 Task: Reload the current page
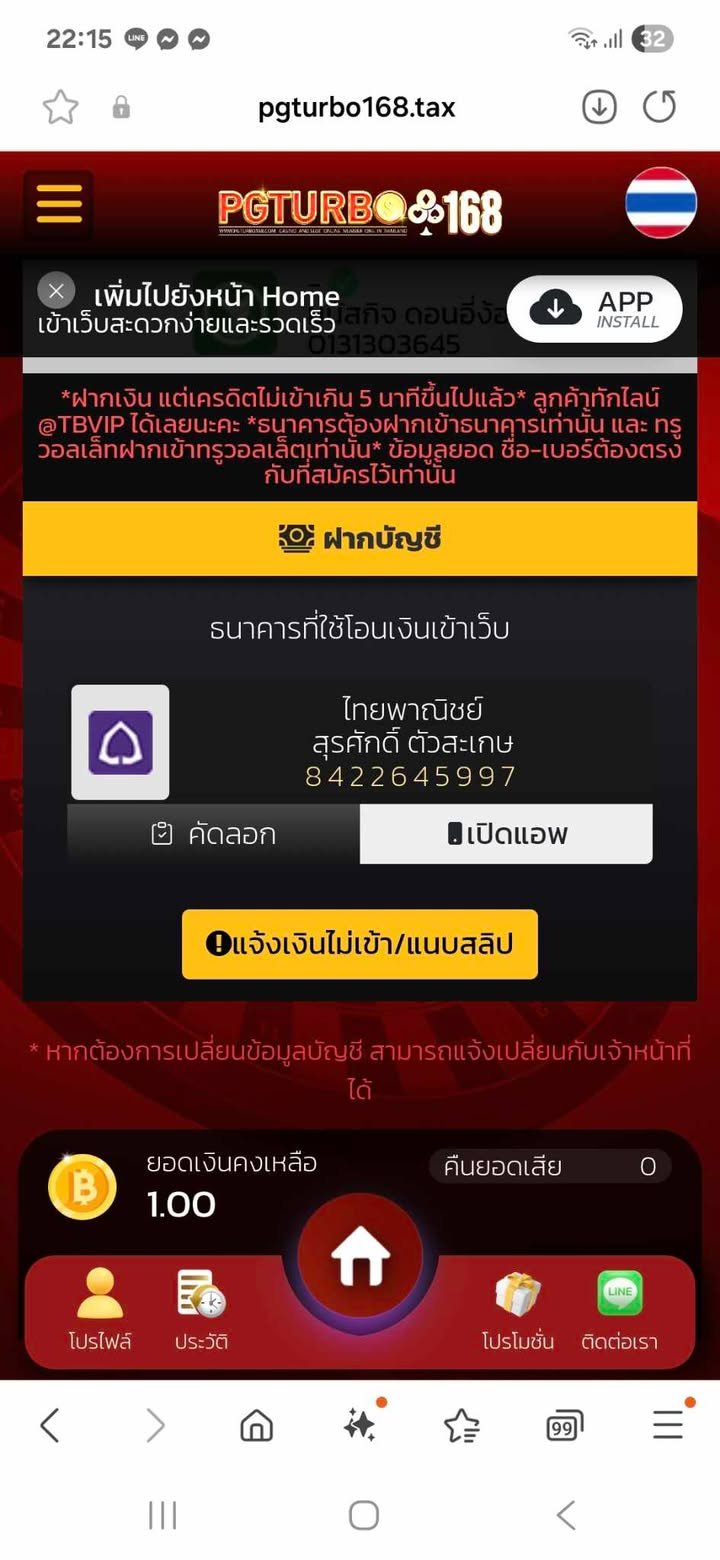click(x=660, y=107)
